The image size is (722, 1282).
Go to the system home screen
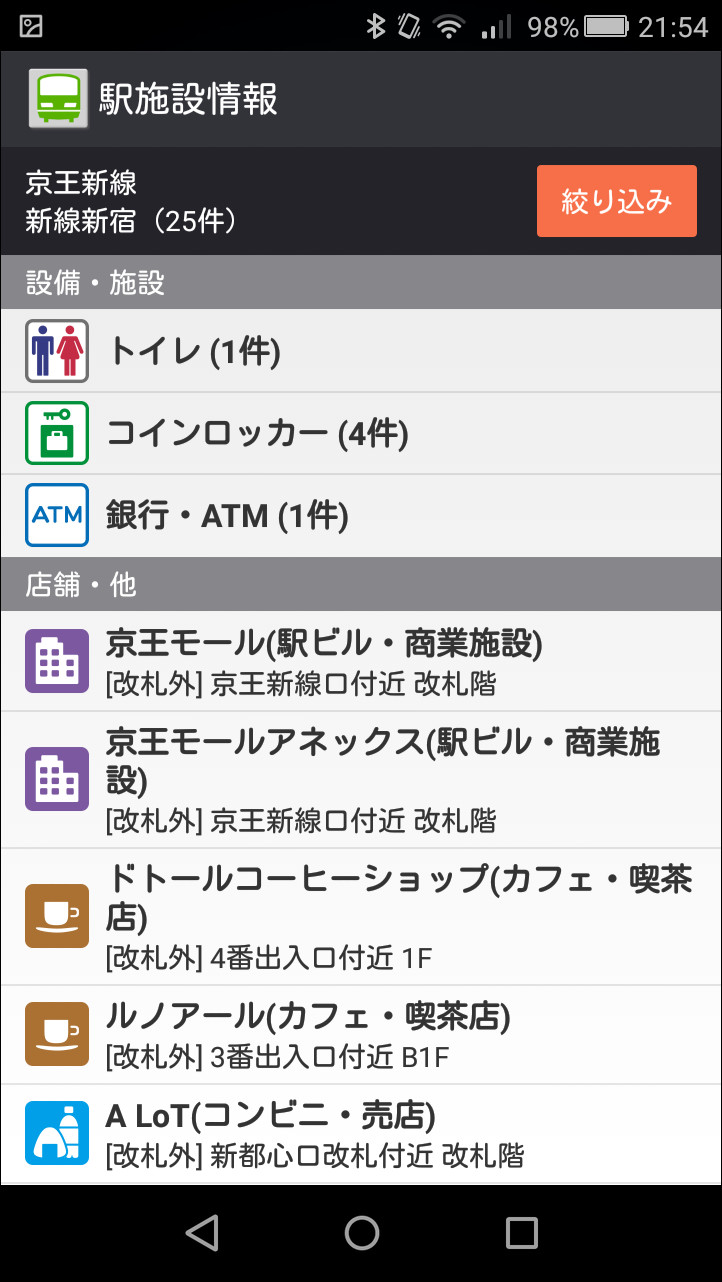361,1233
